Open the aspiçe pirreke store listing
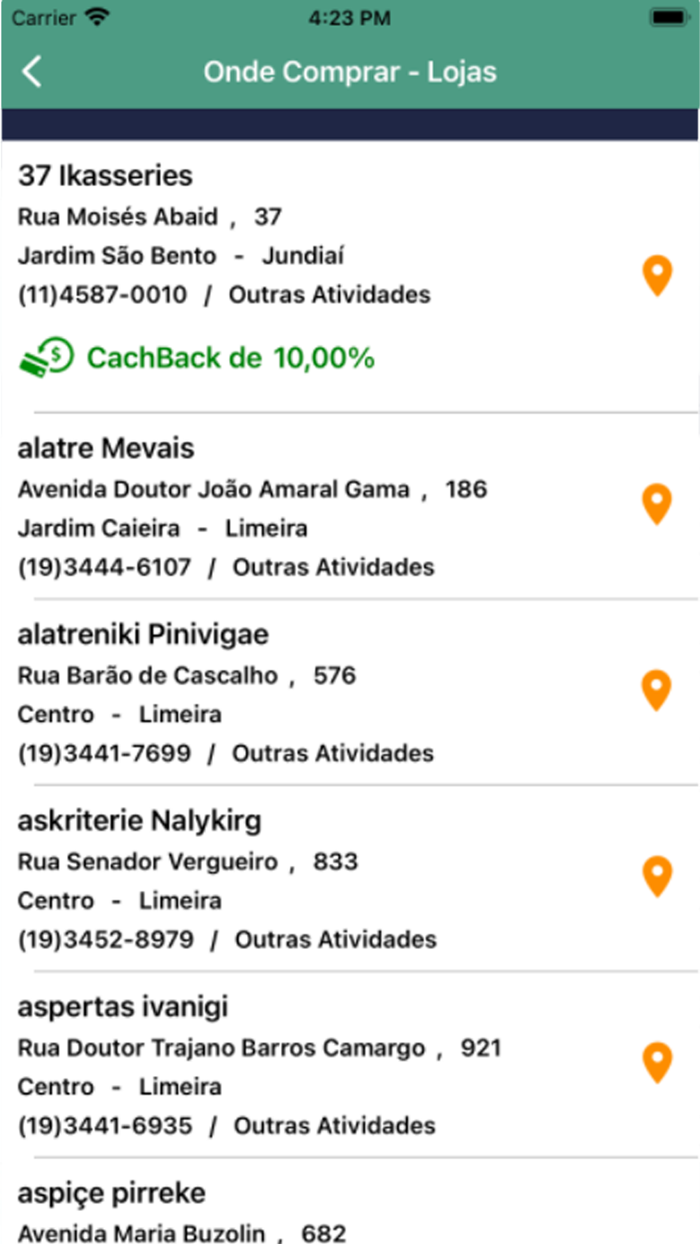700x1244 pixels. point(300,1212)
